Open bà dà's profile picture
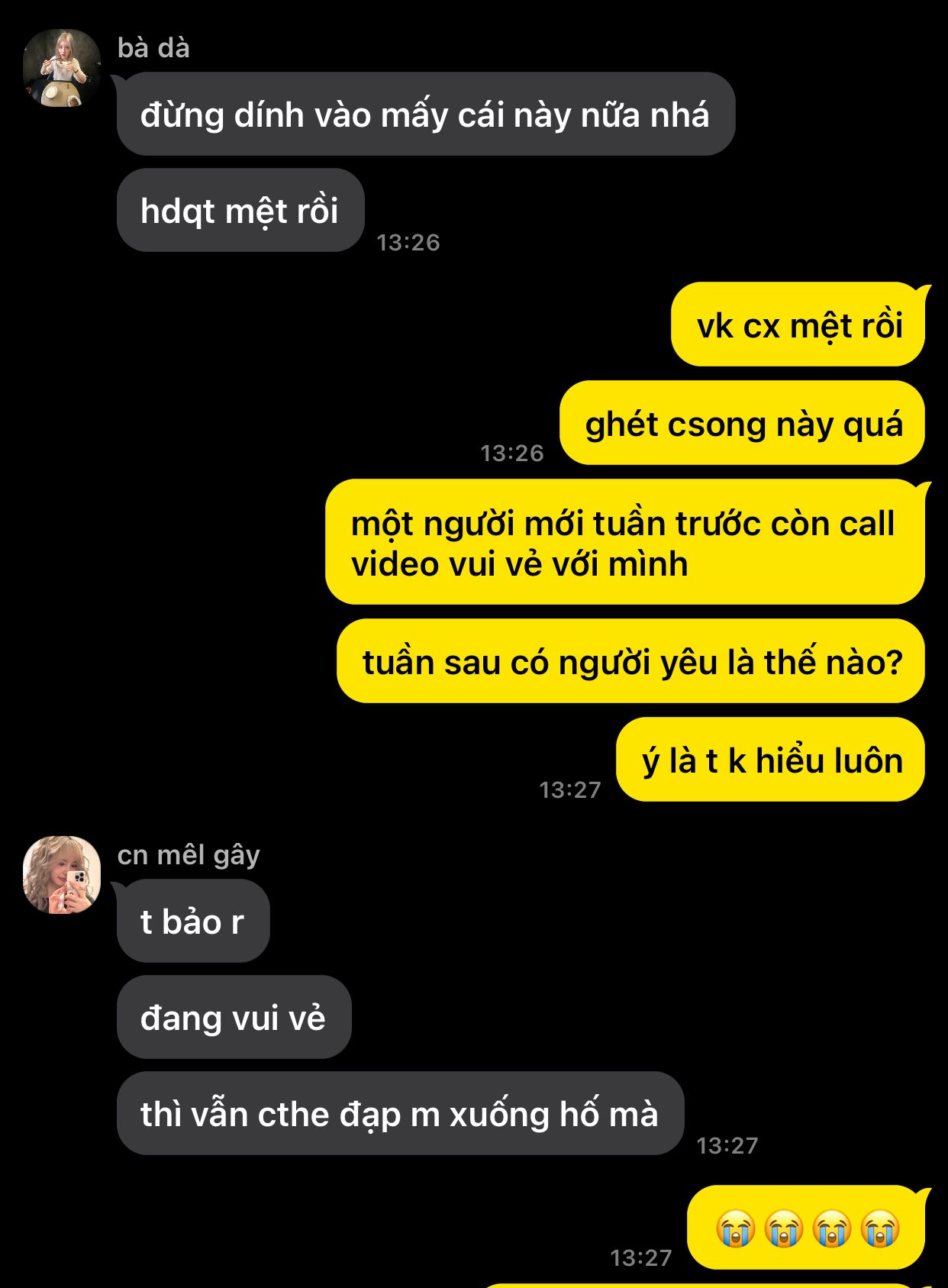Viewport: 948px width, 1288px height. click(62, 68)
